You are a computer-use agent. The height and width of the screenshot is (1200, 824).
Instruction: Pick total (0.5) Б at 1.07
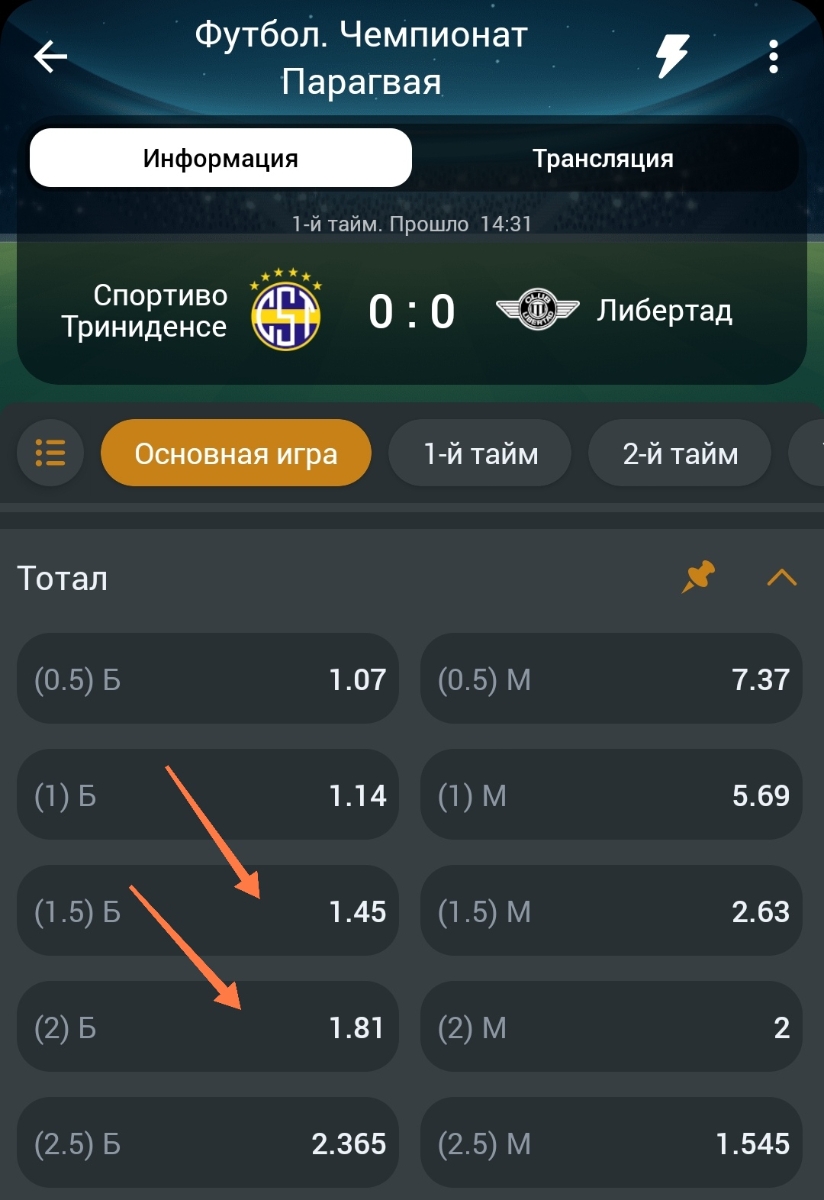pos(208,680)
